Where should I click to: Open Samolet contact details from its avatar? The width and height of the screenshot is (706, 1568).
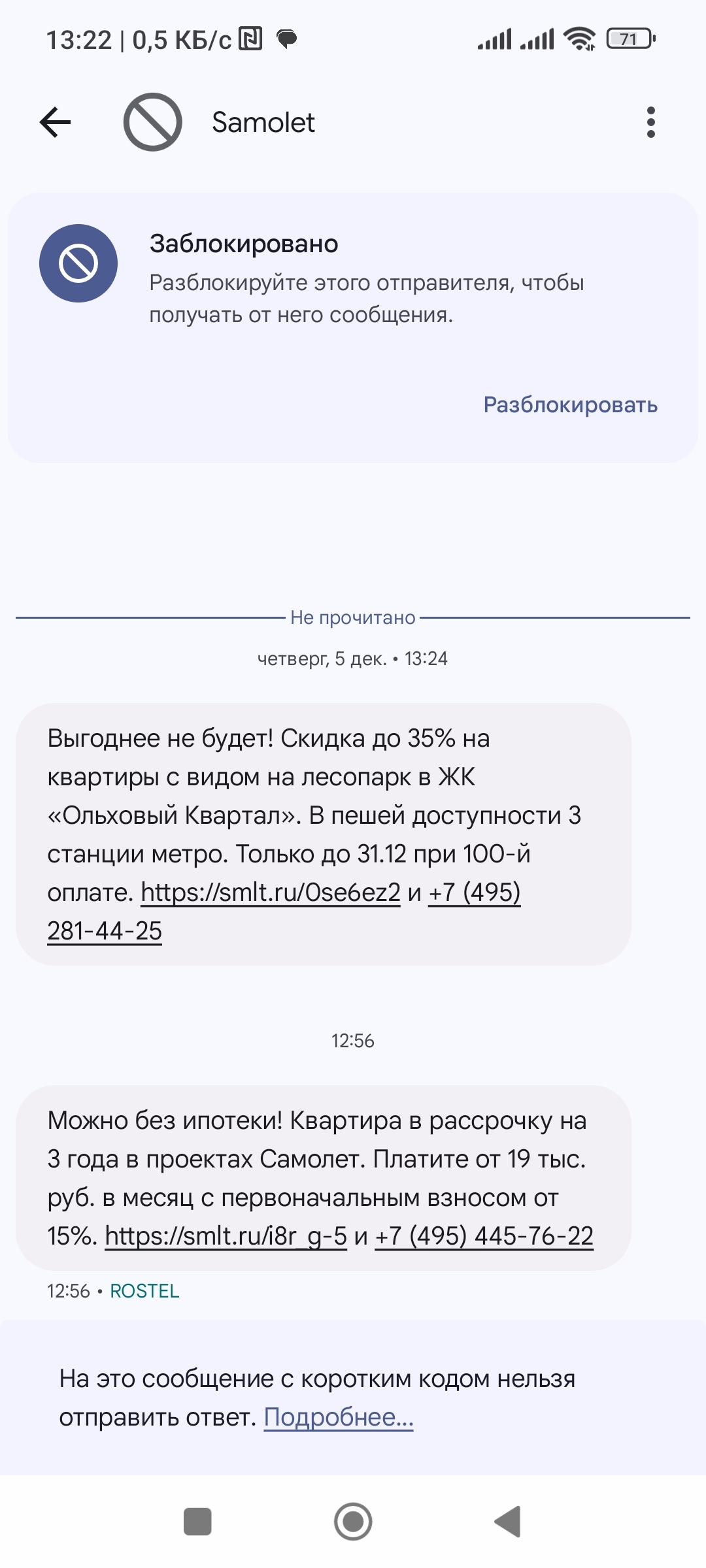tap(152, 122)
